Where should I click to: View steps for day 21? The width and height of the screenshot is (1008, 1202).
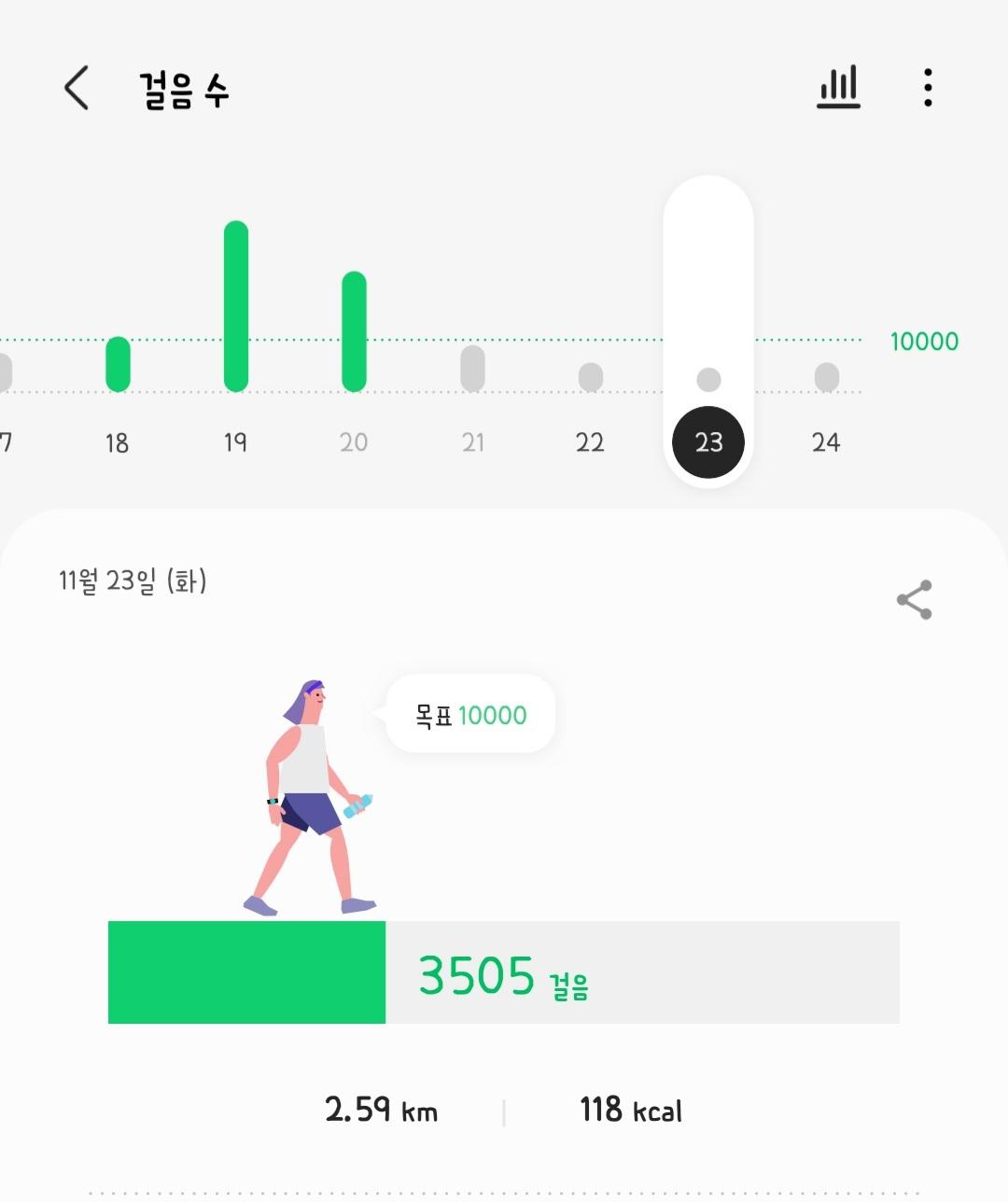point(472,441)
